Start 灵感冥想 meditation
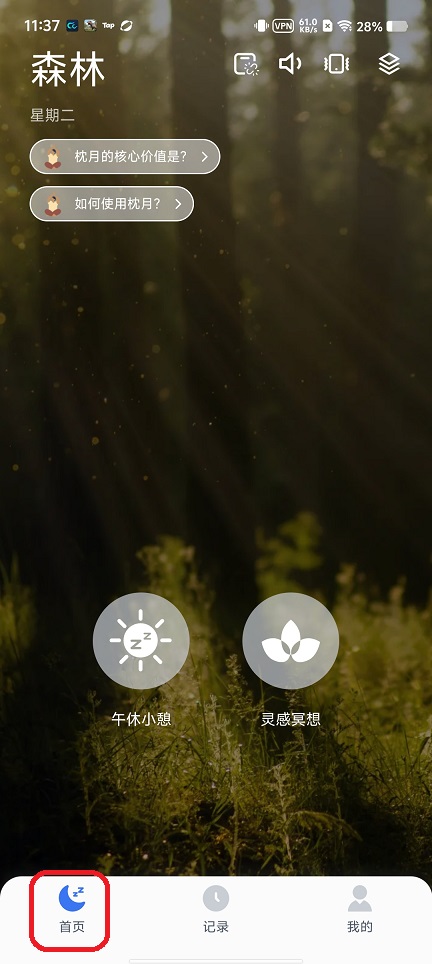The height and width of the screenshot is (964, 432). click(290, 641)
